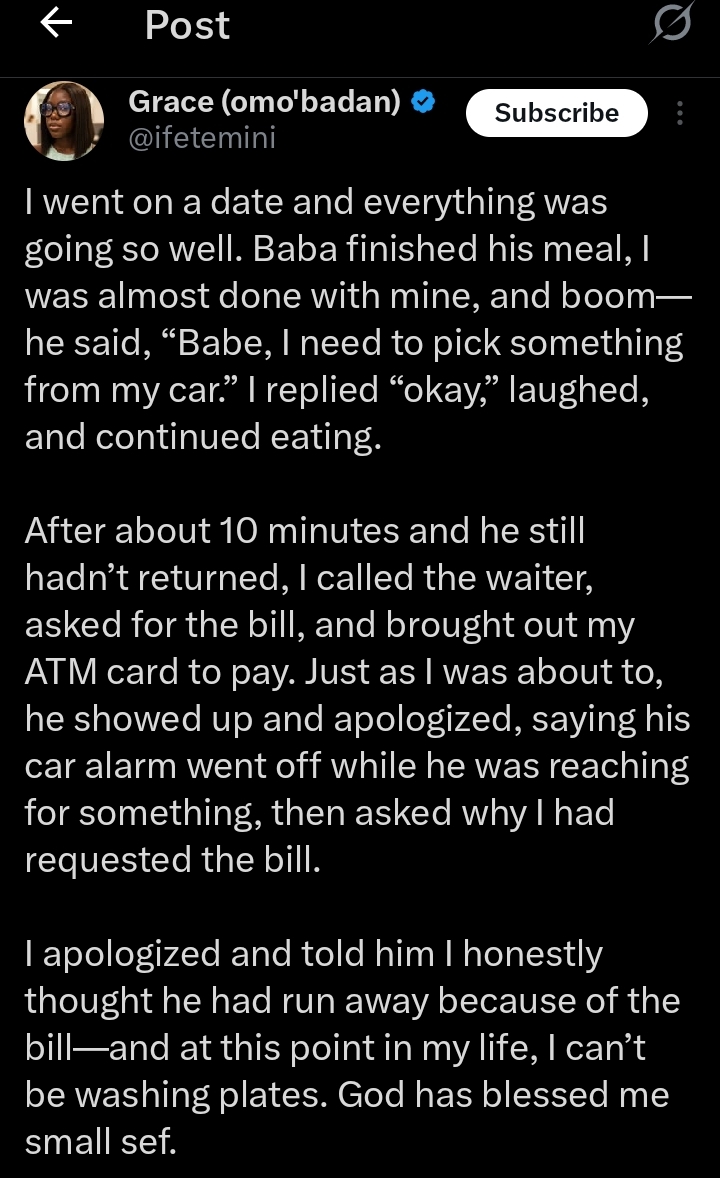Open Grace's profile picture
The width and height of the screenshot is (720, 1178).
pos(64,121)
